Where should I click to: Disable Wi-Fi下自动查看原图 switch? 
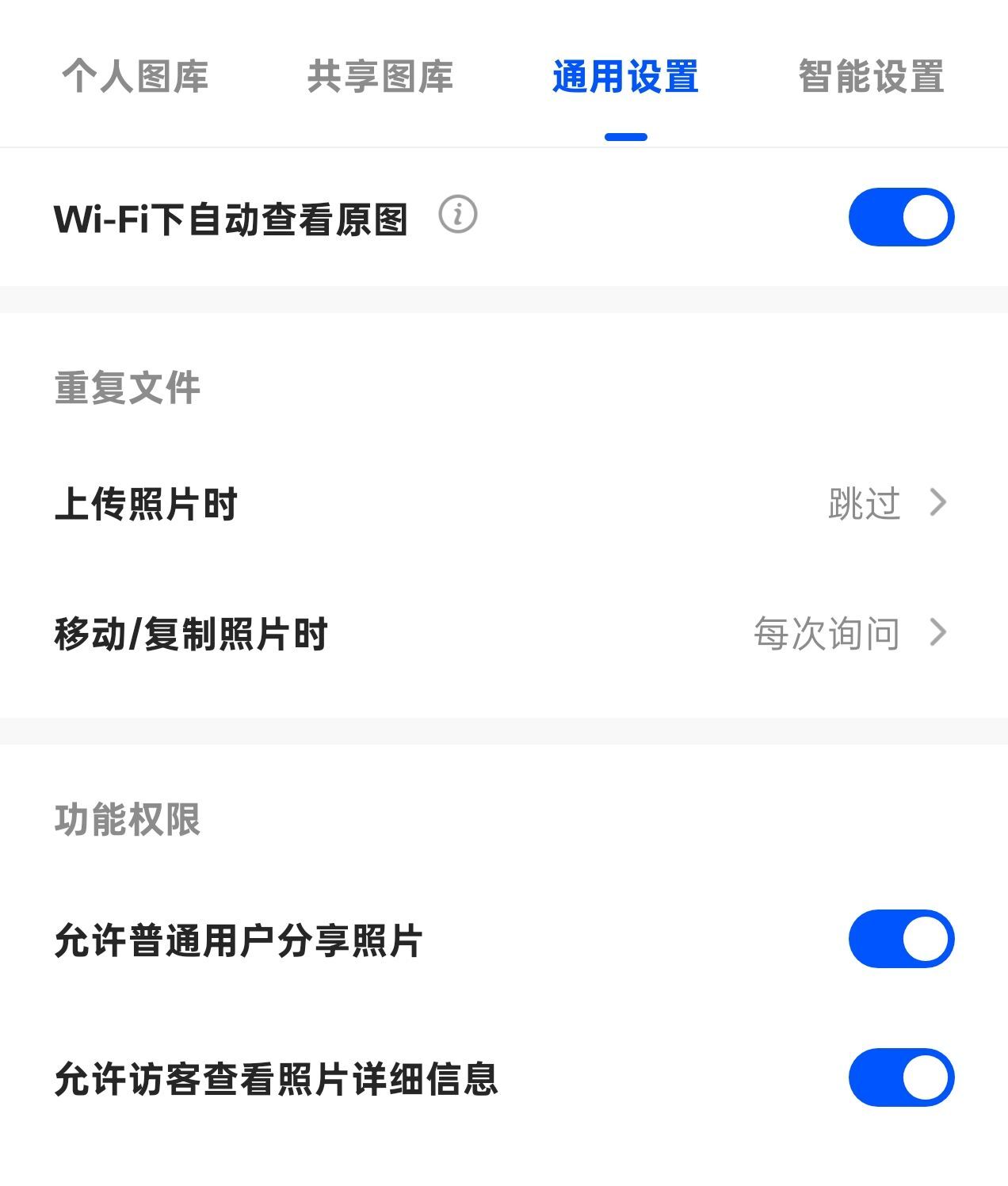pos(901,217)
